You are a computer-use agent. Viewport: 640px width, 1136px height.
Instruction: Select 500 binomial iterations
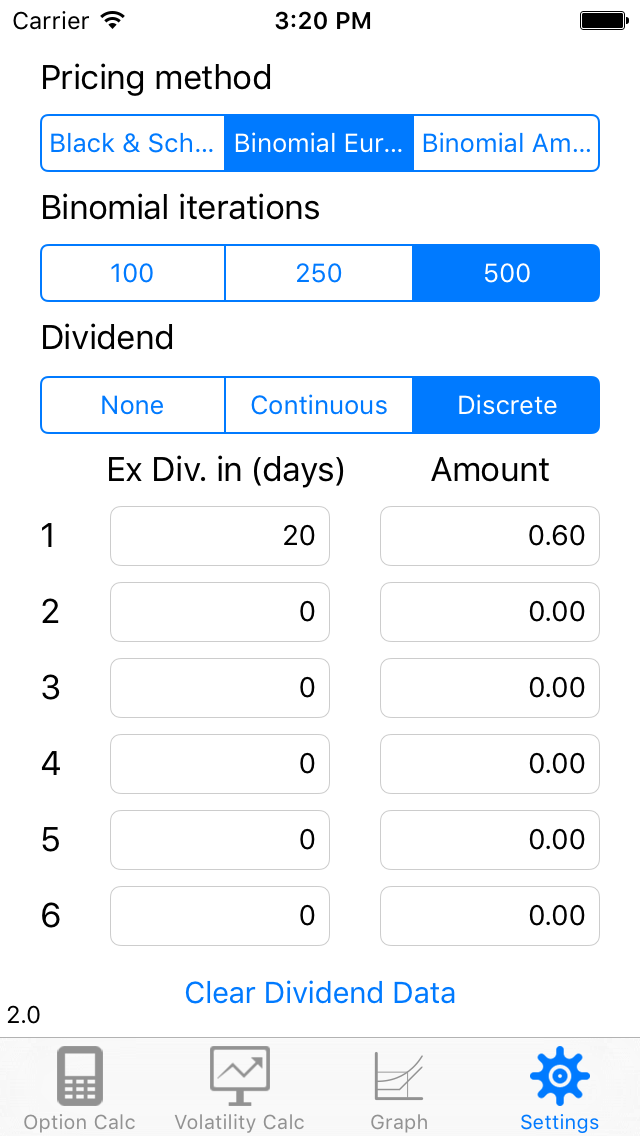(x=506, y=273)
